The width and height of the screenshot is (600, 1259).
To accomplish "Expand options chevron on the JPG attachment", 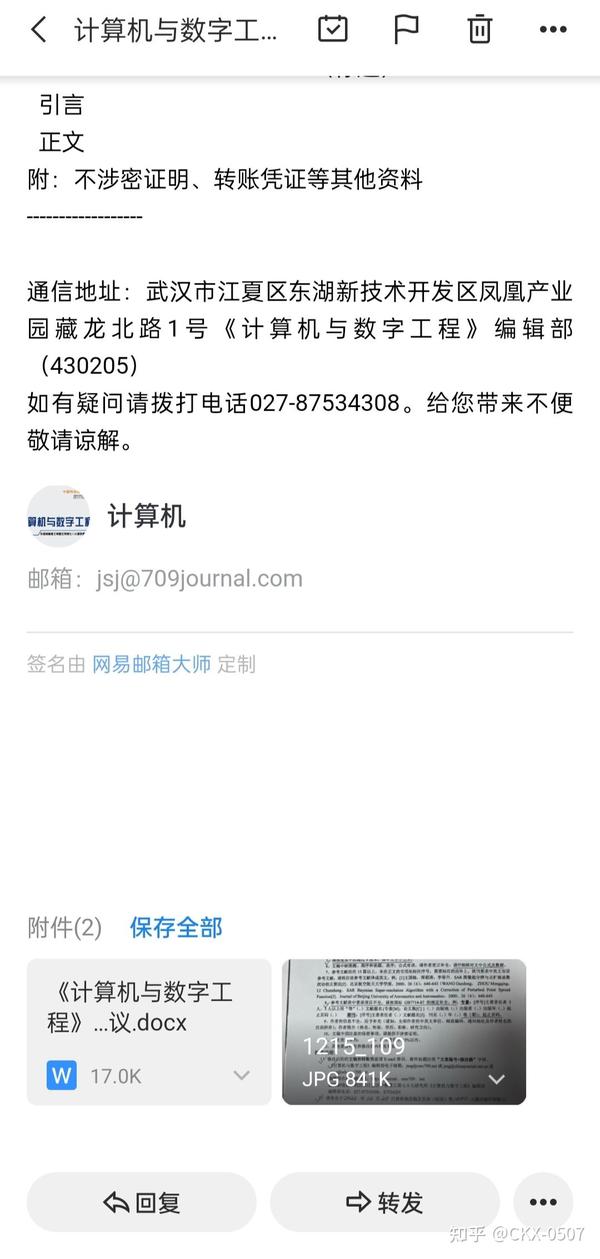I will [496, 1079].
